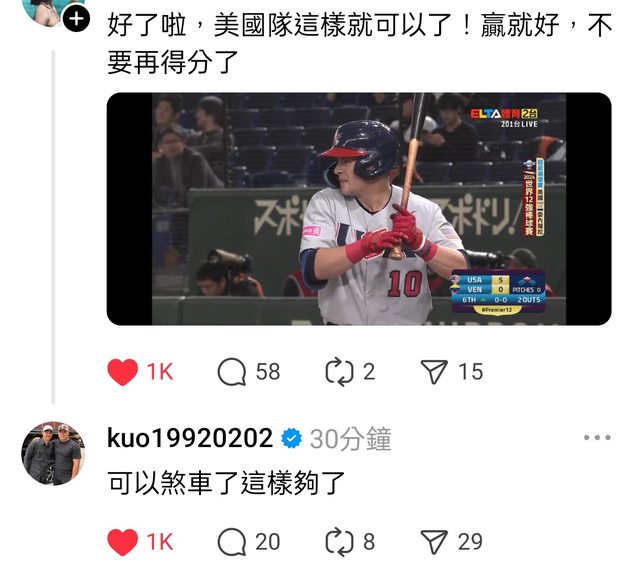Open comments on the baseball post
The image size is (640, 571).
[232, 372]
